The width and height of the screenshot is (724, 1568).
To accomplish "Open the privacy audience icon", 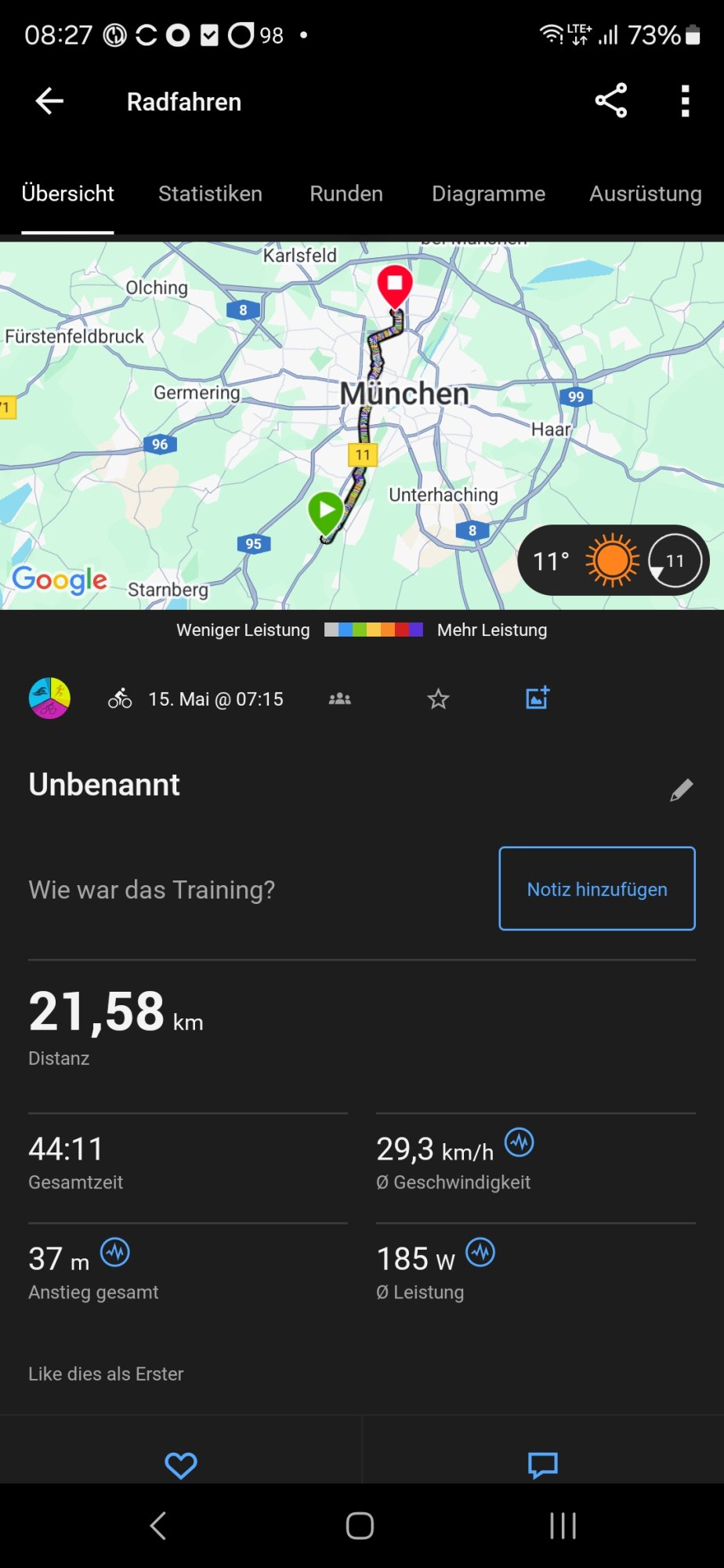I will click(340, 699).
